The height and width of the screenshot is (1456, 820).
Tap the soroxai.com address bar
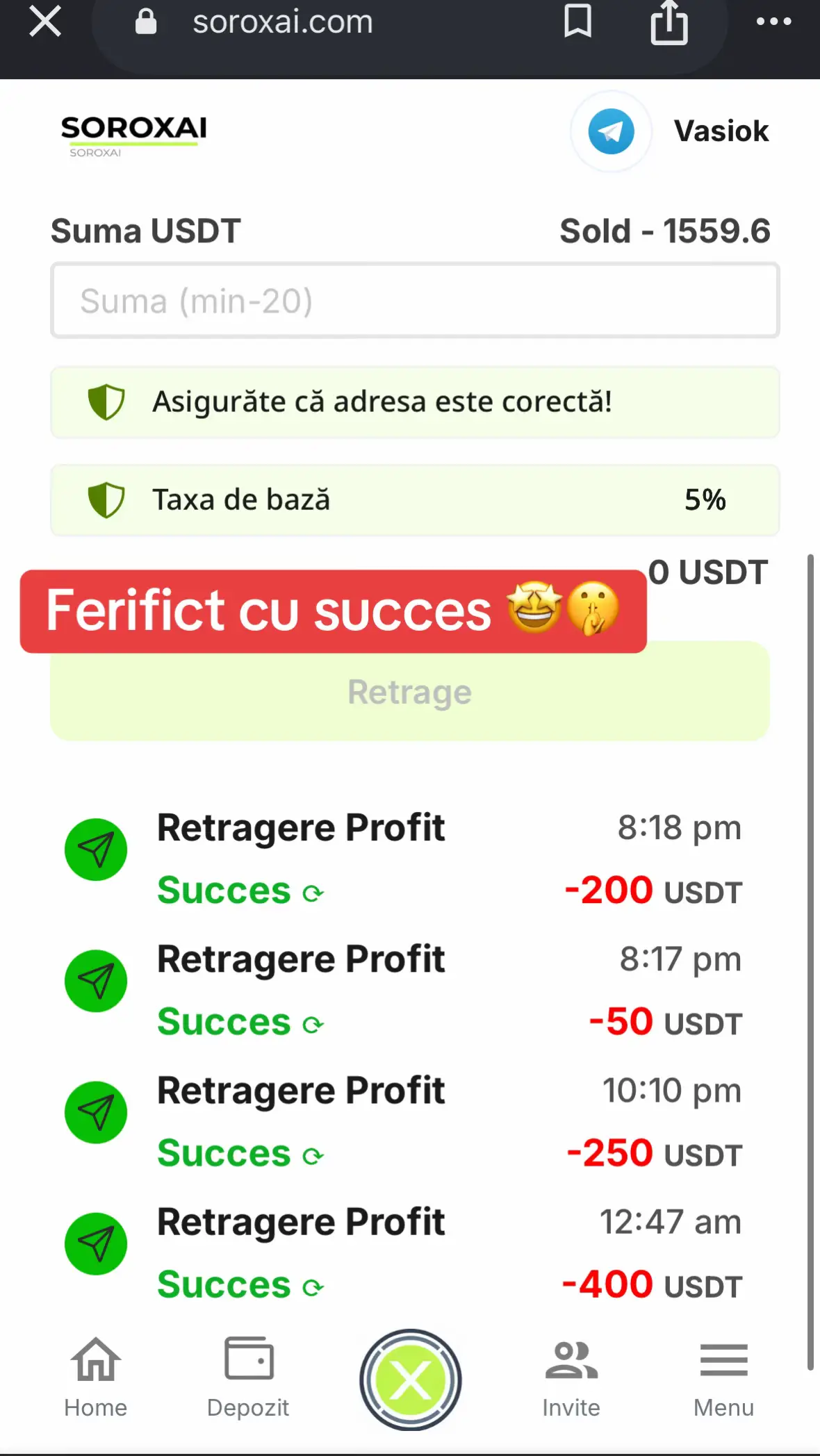click(x=327, y=23)
